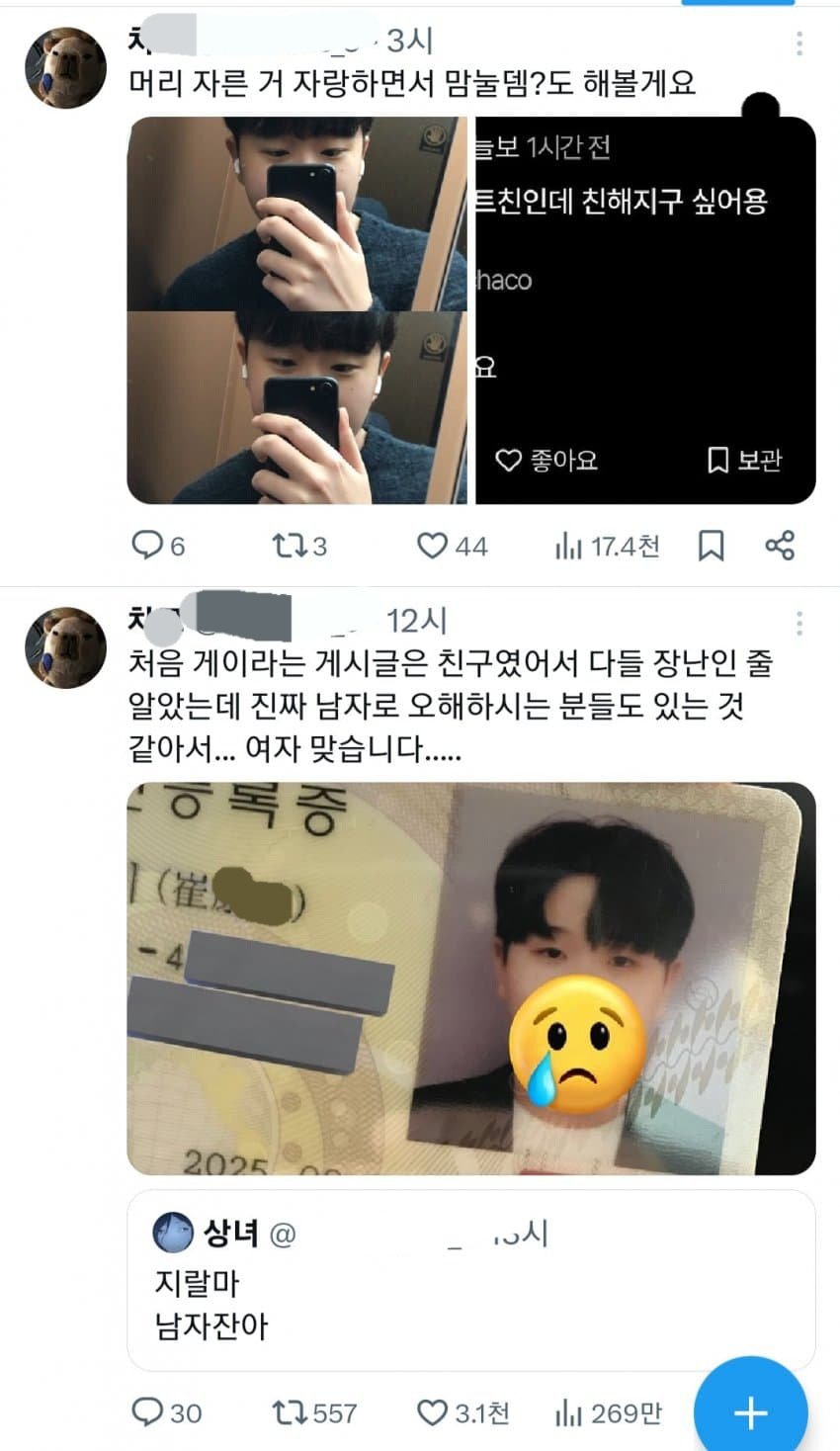Screen dimensions: 840x1451
Task: Retweet the post with 557 retweets
Action: tap(314, 1413)
